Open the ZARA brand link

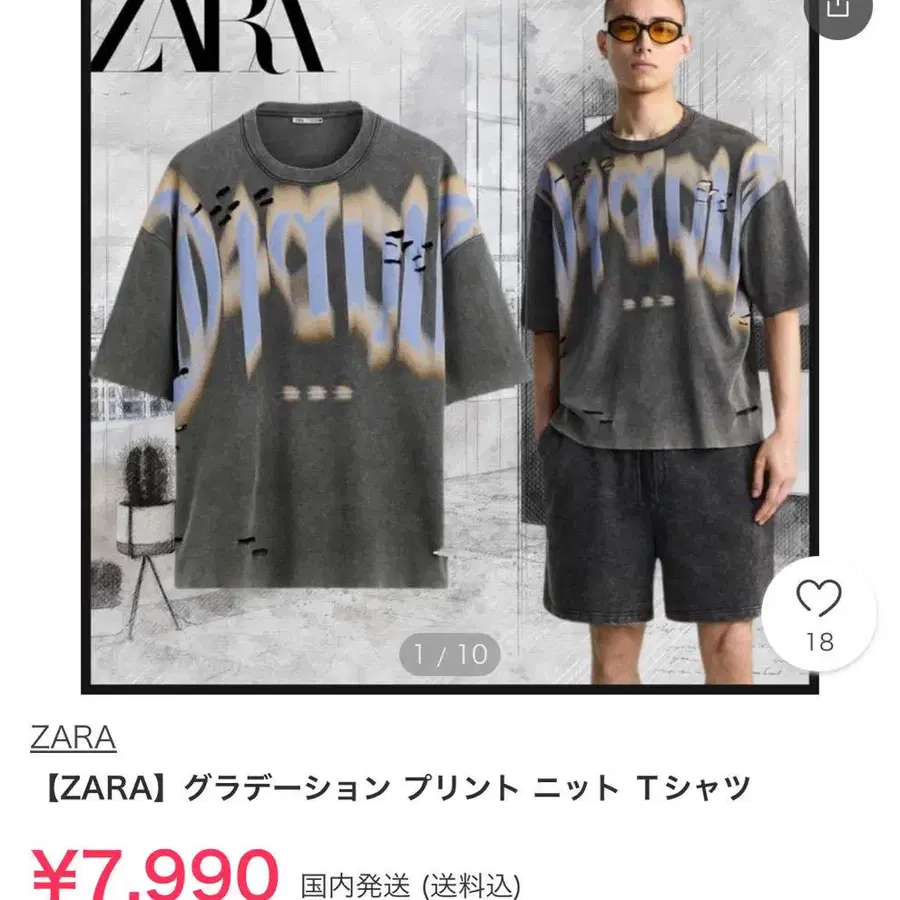[73, 737]
